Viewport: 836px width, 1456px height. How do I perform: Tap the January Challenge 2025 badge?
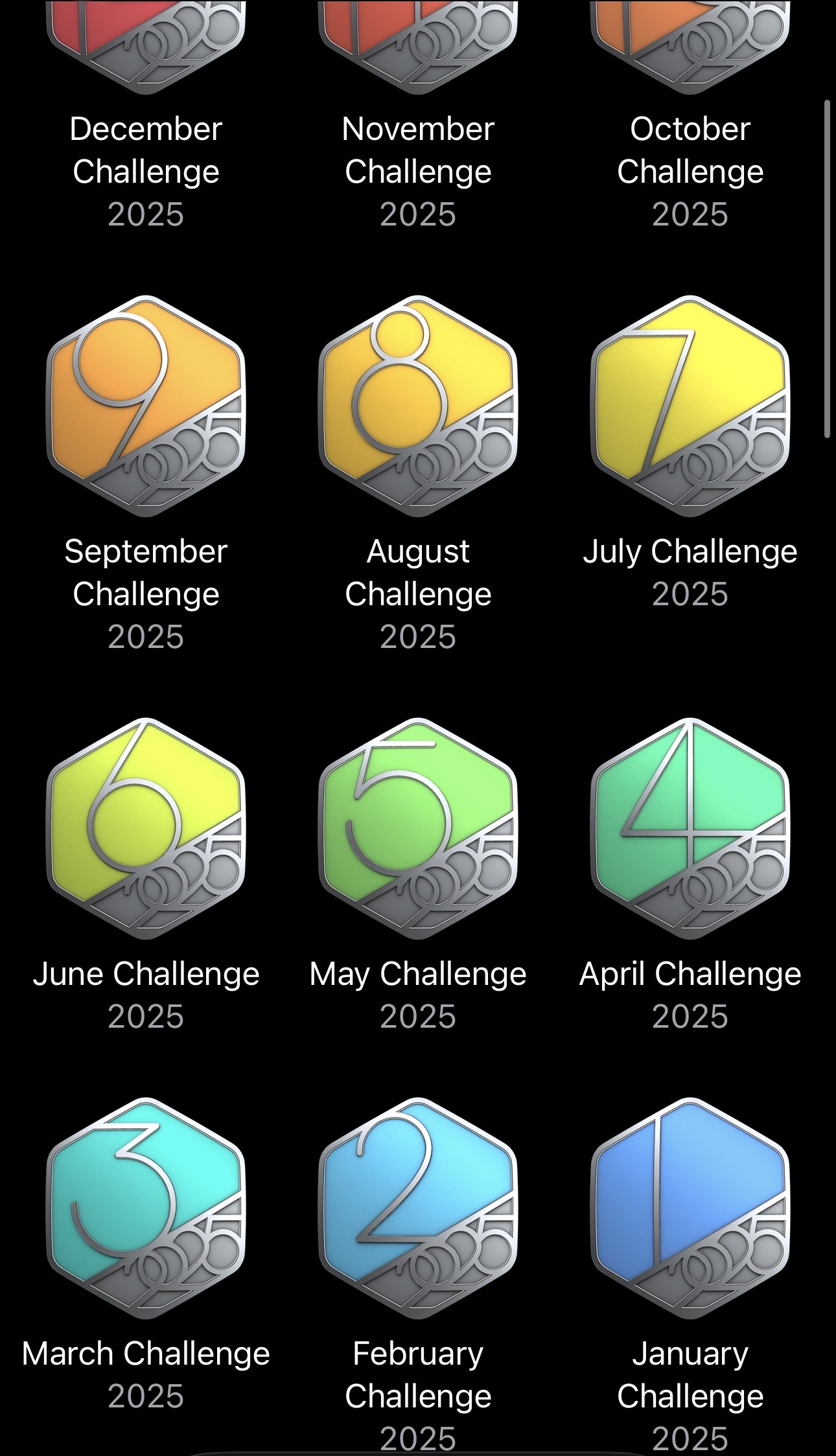(690, 1208)
